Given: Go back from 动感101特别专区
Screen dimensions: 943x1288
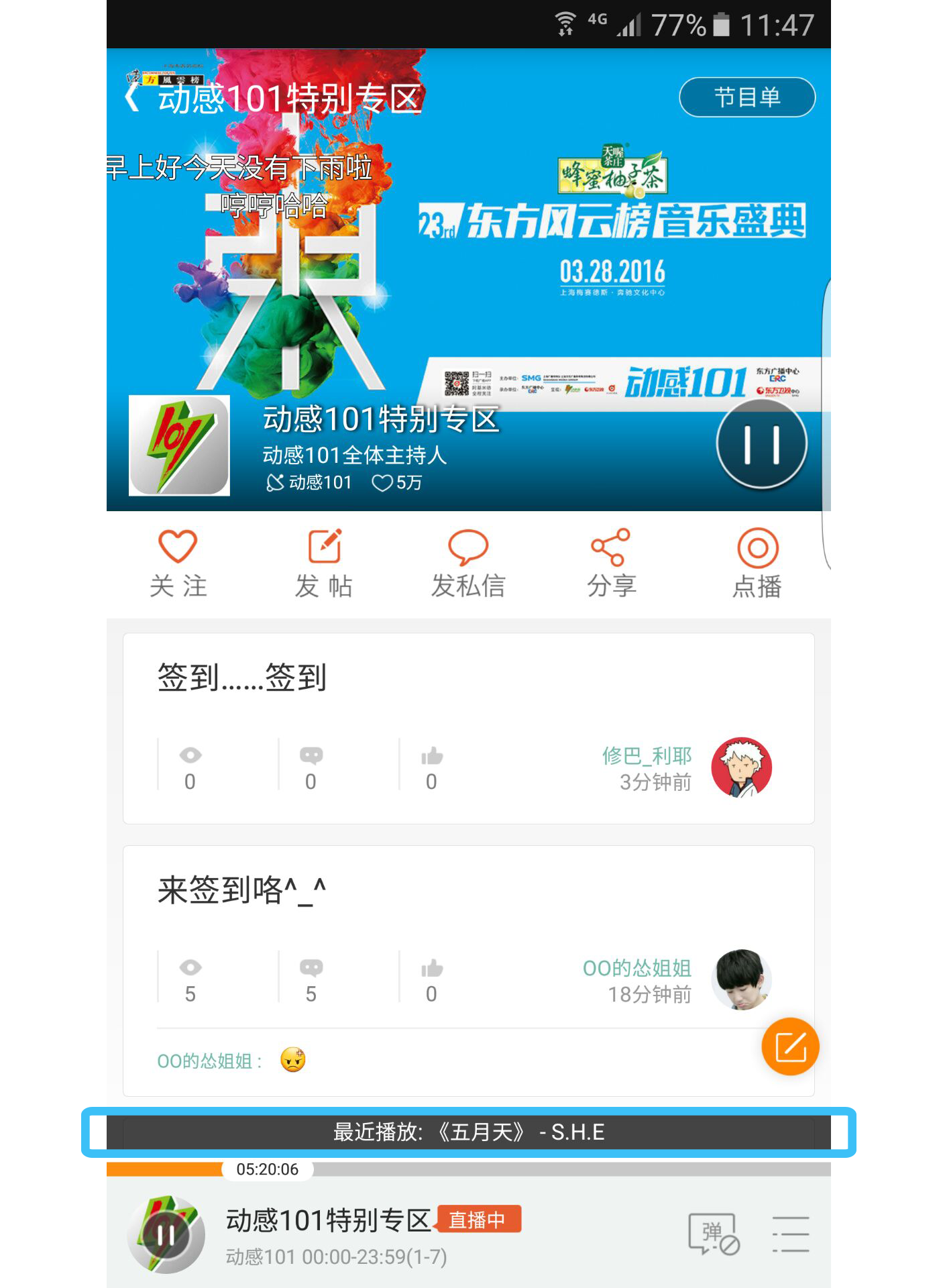Looking at the screenshot, I should [133, 98].
